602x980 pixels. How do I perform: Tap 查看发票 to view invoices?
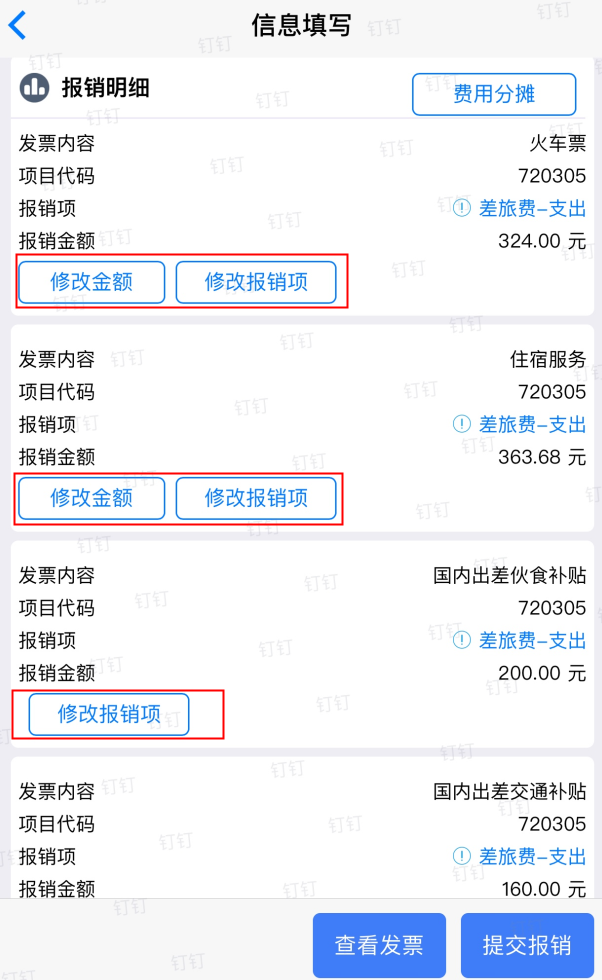[379, 945]
